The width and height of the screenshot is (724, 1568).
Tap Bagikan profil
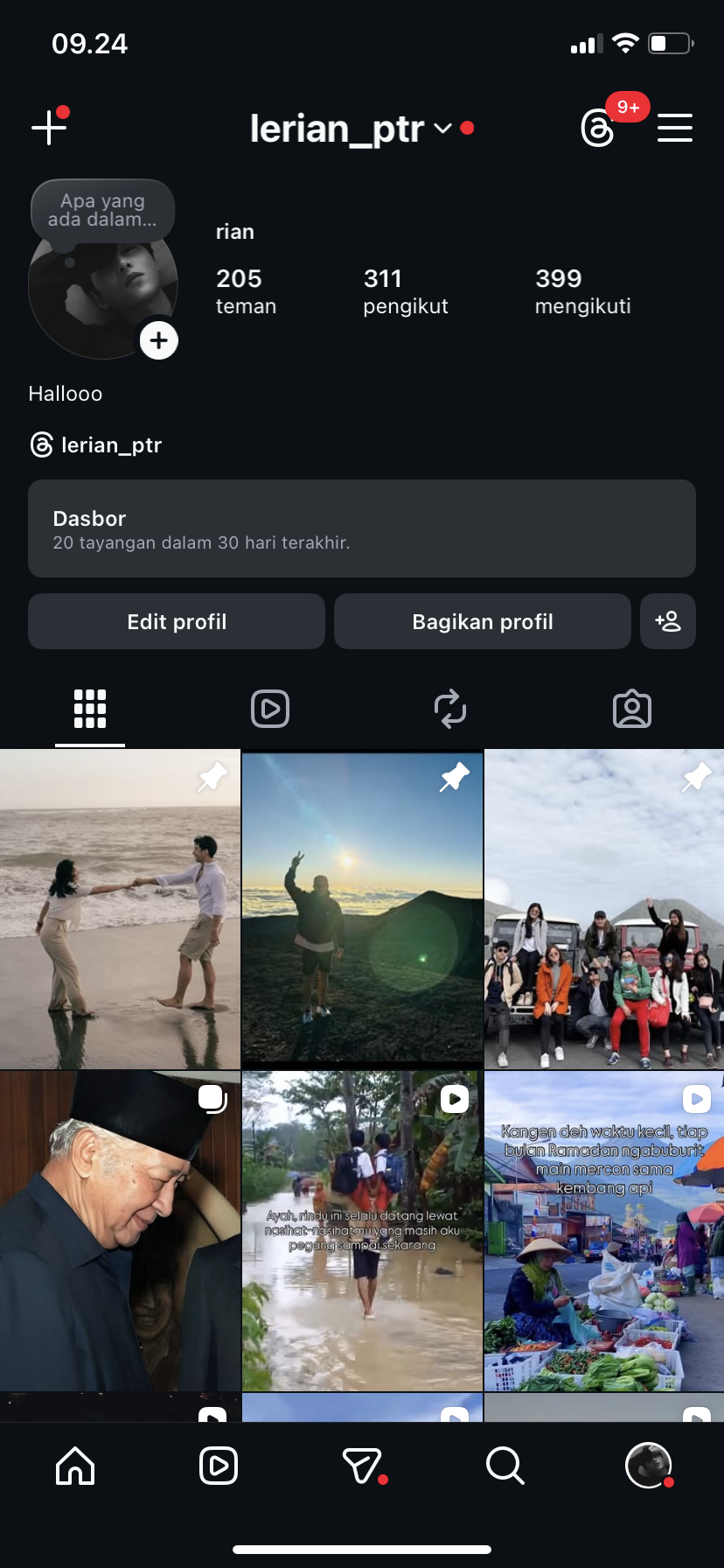pyautogui.click(x=483, y=621)
